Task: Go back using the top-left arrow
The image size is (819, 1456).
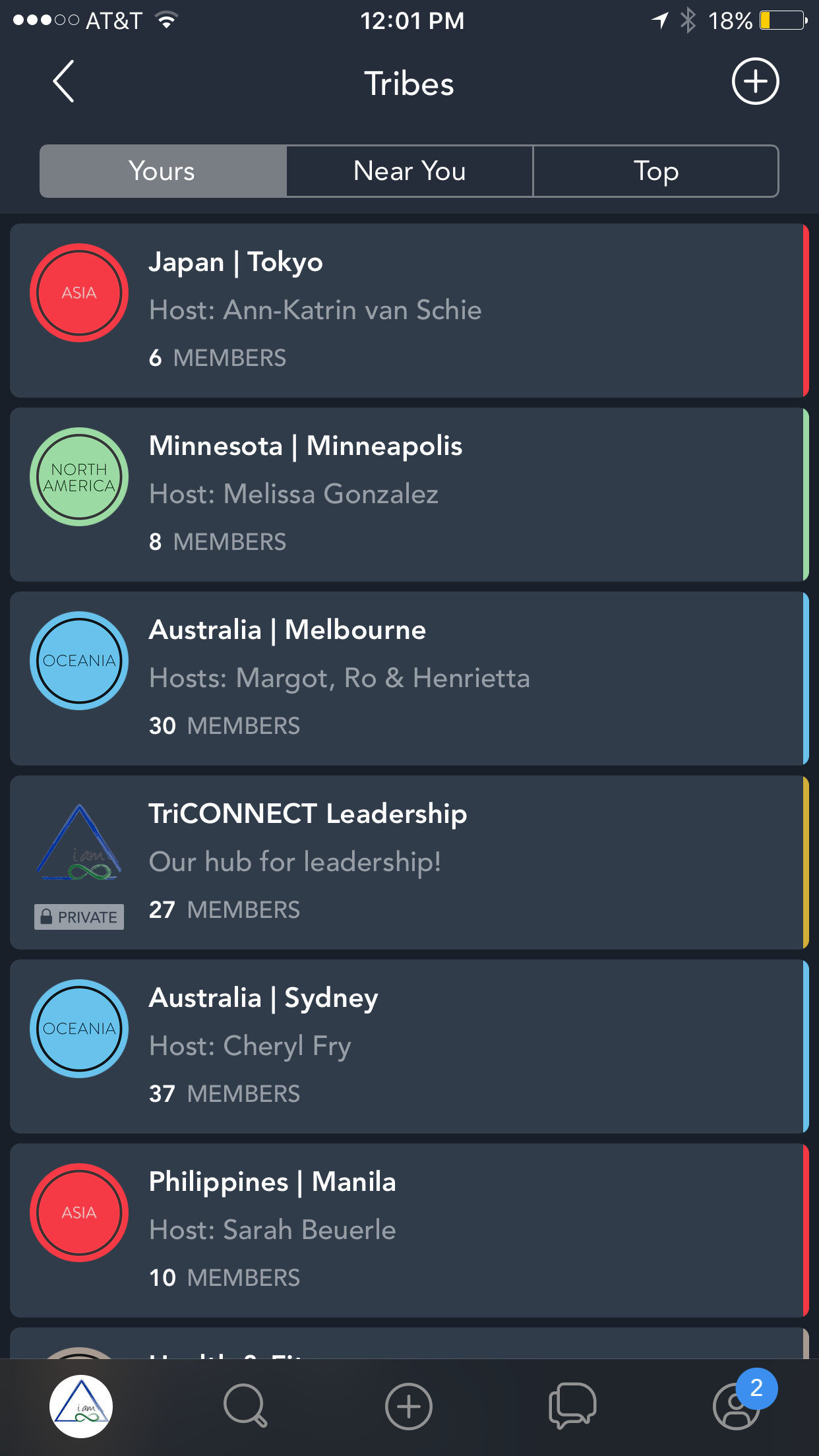Action: [64, 82]
